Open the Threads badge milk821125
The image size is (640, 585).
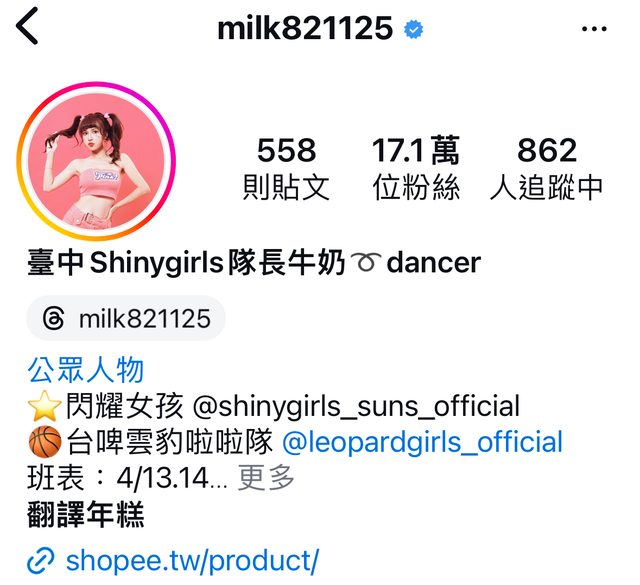click(127, 319)
